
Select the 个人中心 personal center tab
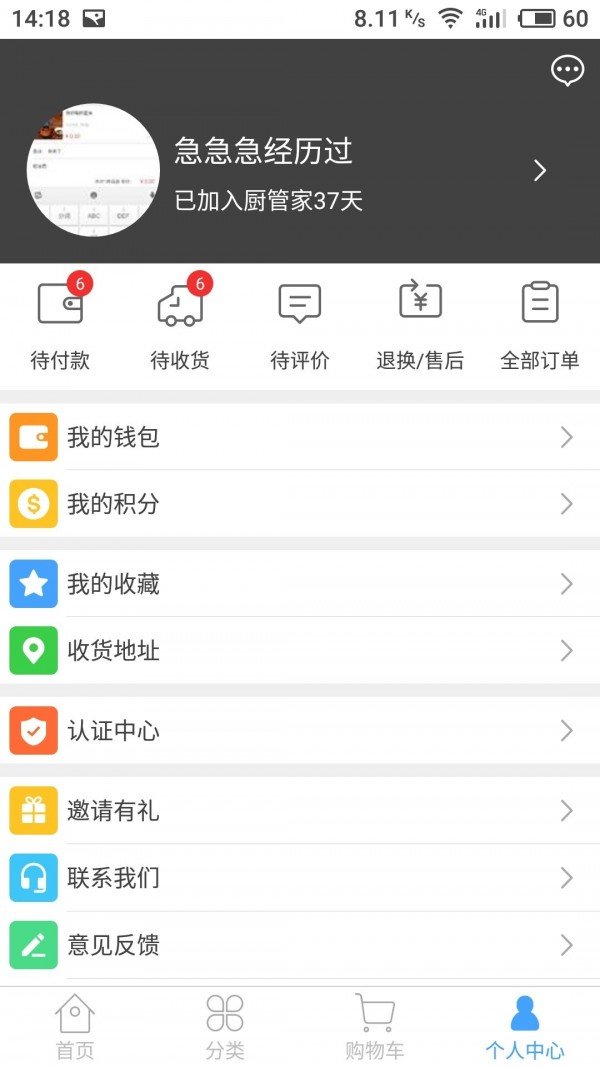[525, 1027]
